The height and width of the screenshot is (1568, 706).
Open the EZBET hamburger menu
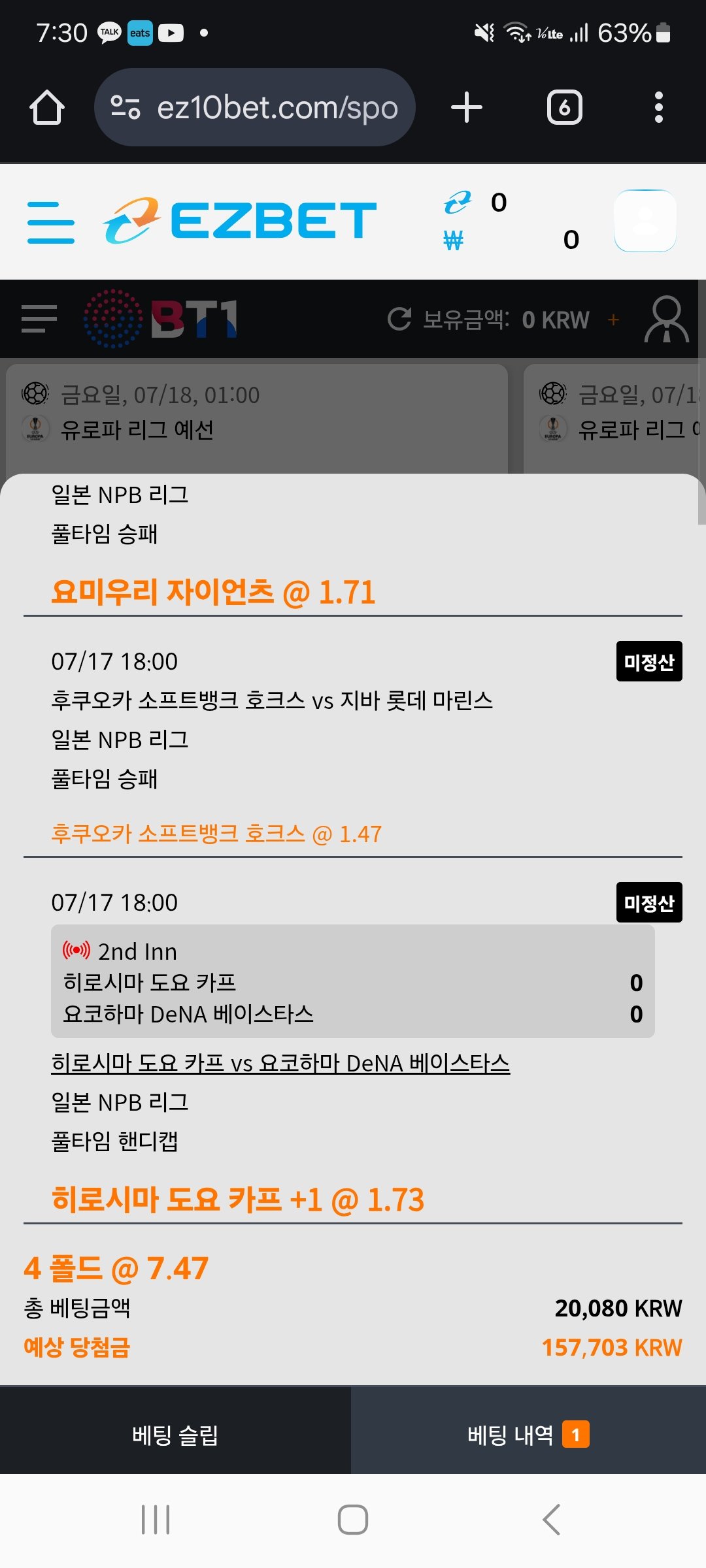(x=51, y=222)
